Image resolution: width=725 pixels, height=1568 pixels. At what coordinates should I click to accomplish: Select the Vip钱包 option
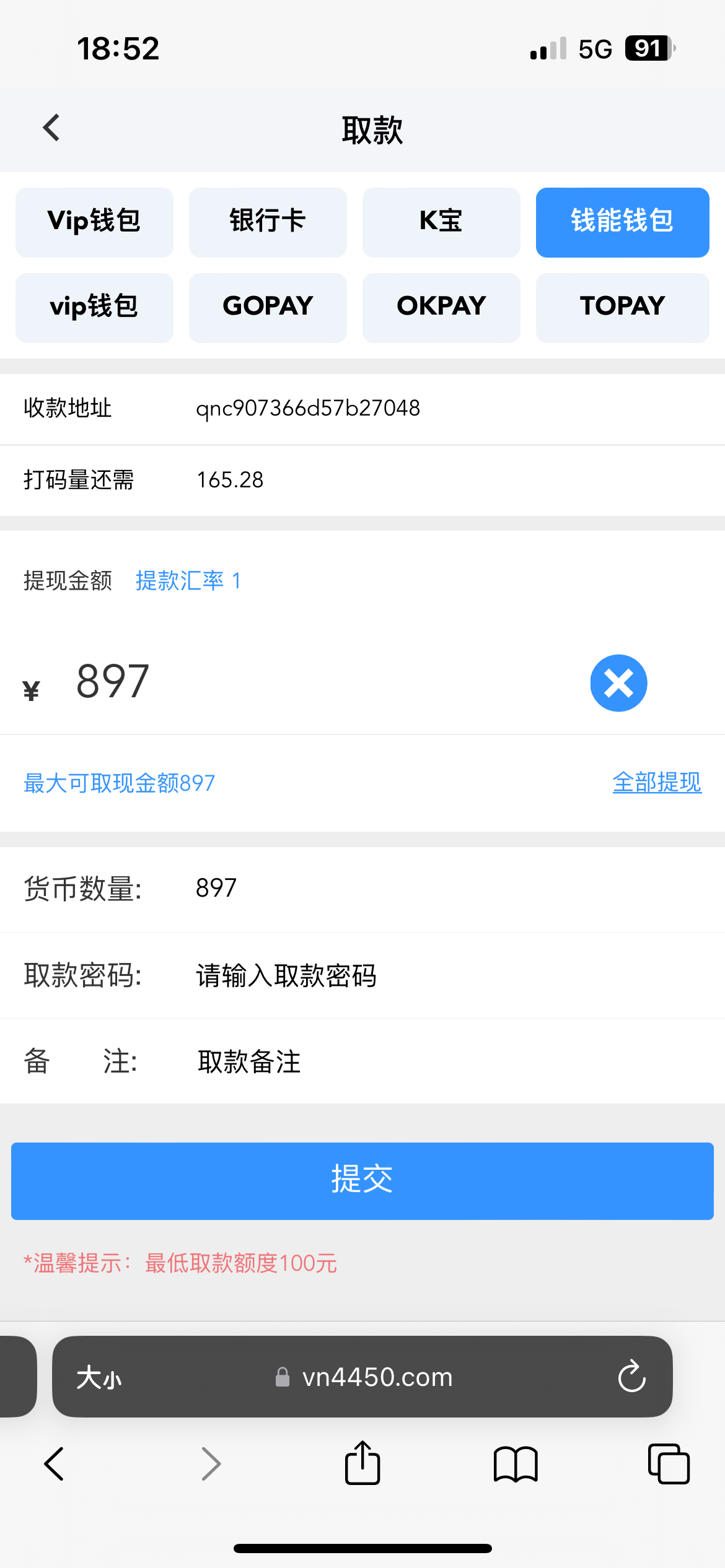[94, 222]
